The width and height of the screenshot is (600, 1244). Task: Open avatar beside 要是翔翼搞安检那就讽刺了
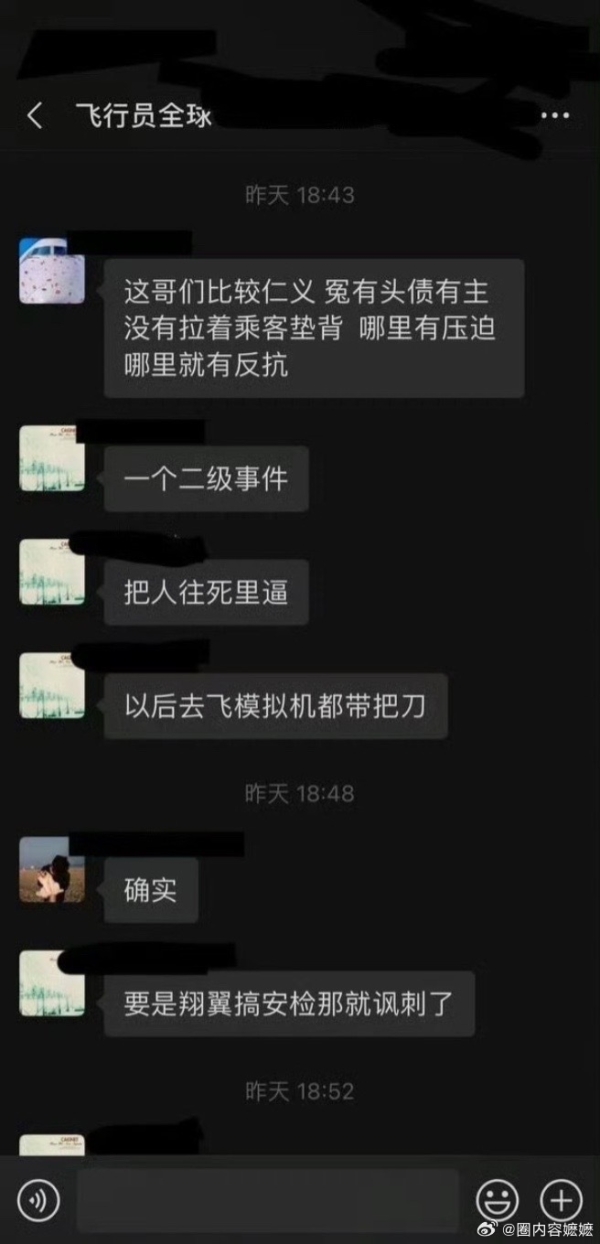coord(52,984)
